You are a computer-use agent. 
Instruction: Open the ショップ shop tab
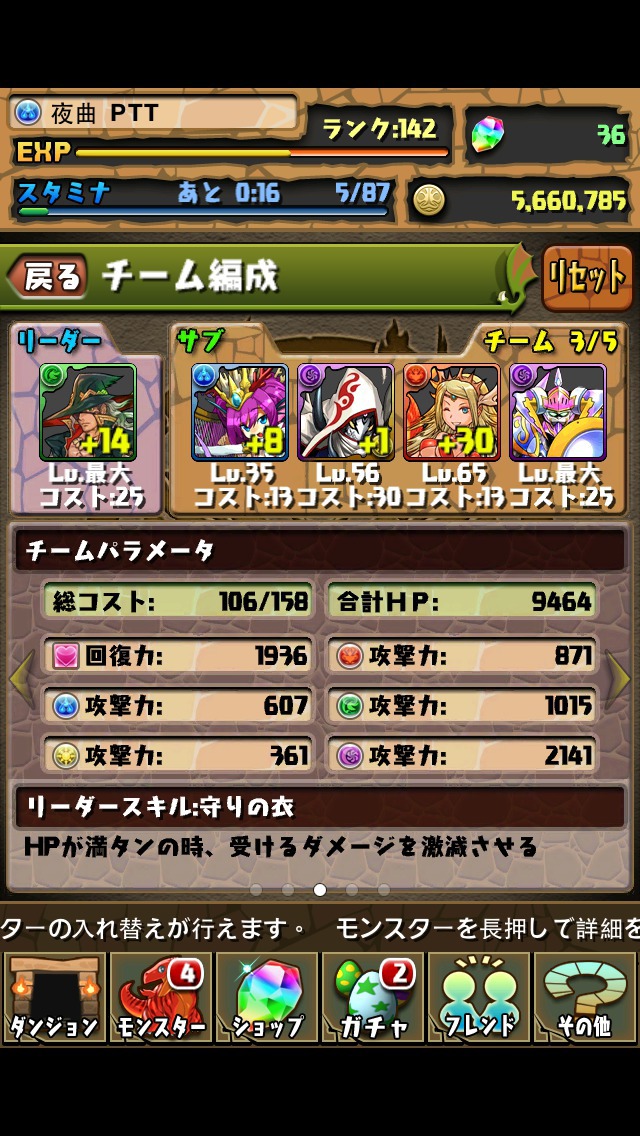pyautogui.click(x=267, y=997)
